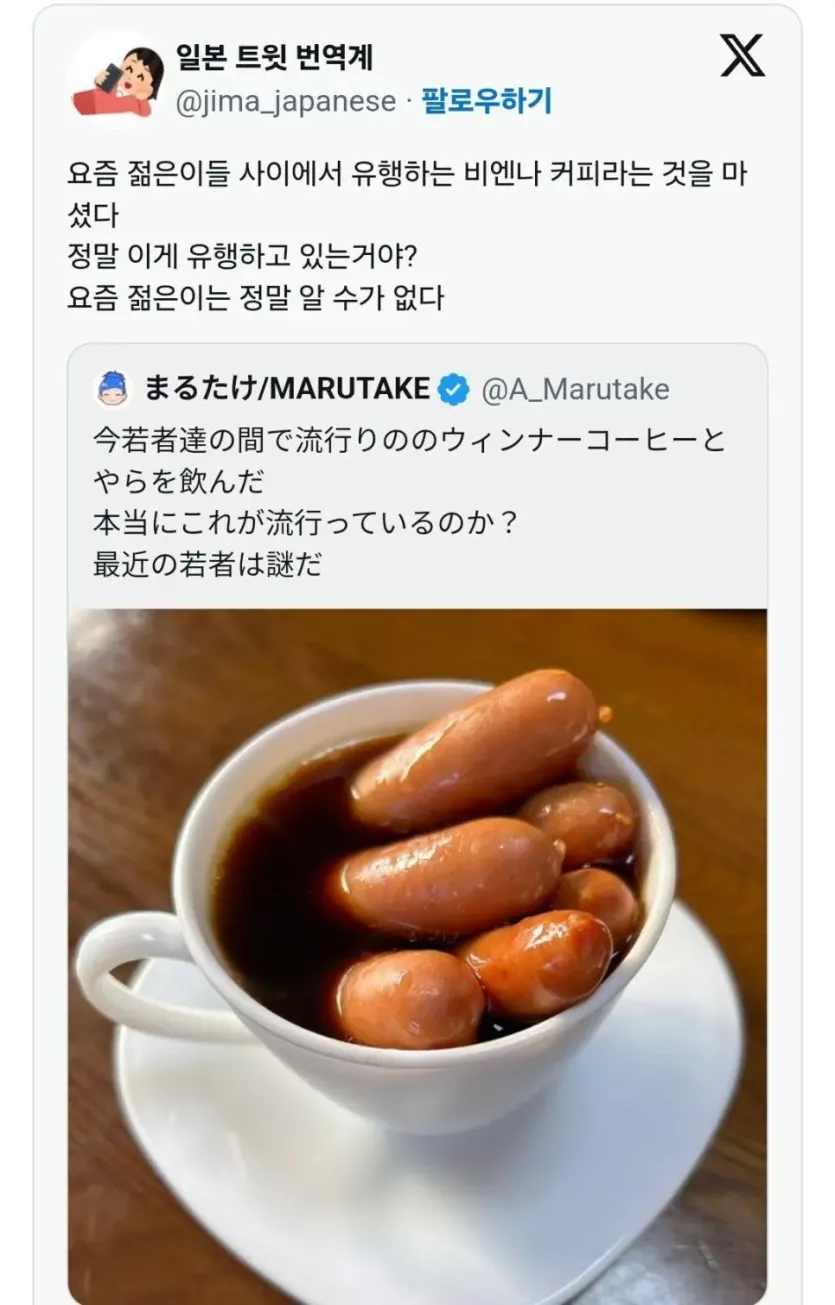The image size is (835, 1305).
Task: Open the @jima_japanese account handle
Action: coord(286,102)
